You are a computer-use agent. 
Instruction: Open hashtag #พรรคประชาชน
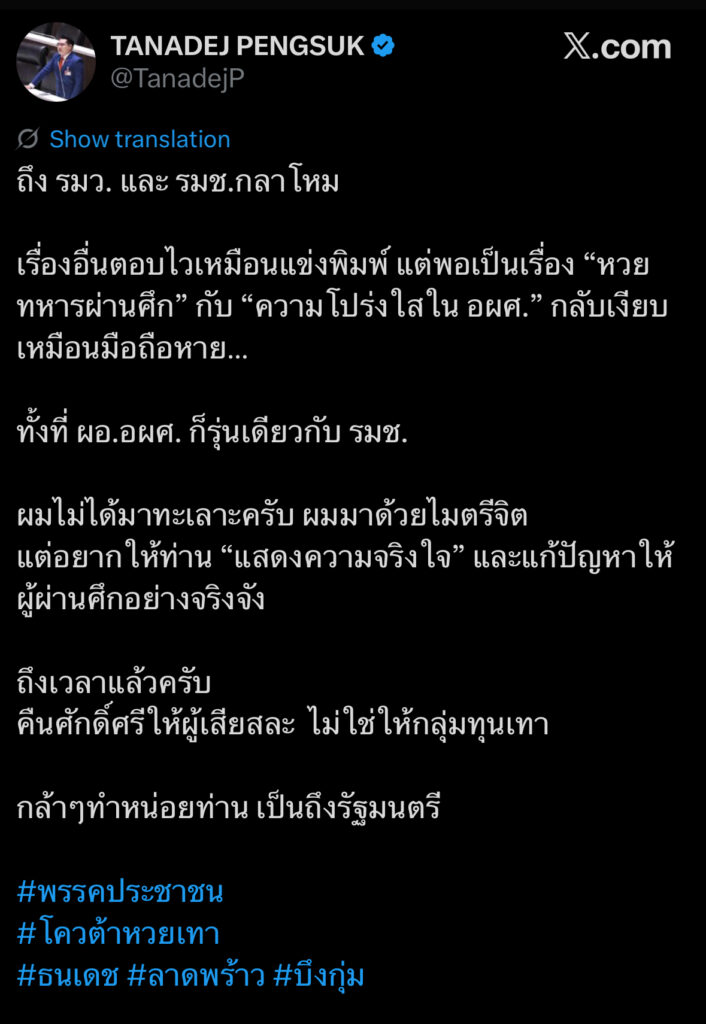(120, 891)
